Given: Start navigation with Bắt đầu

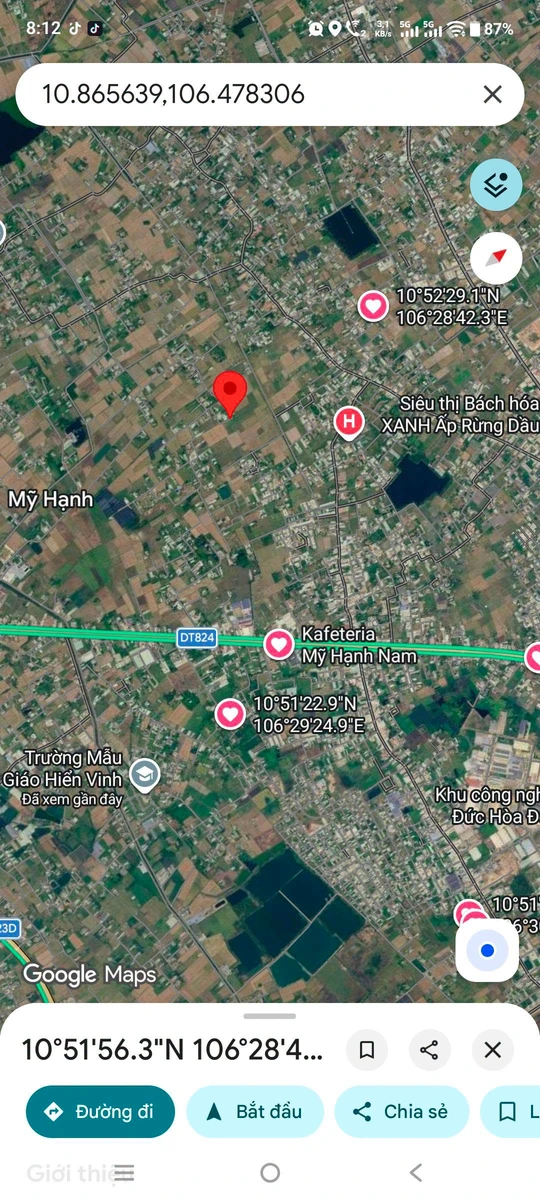Looking at the screenshot, I should [255, 1112].
